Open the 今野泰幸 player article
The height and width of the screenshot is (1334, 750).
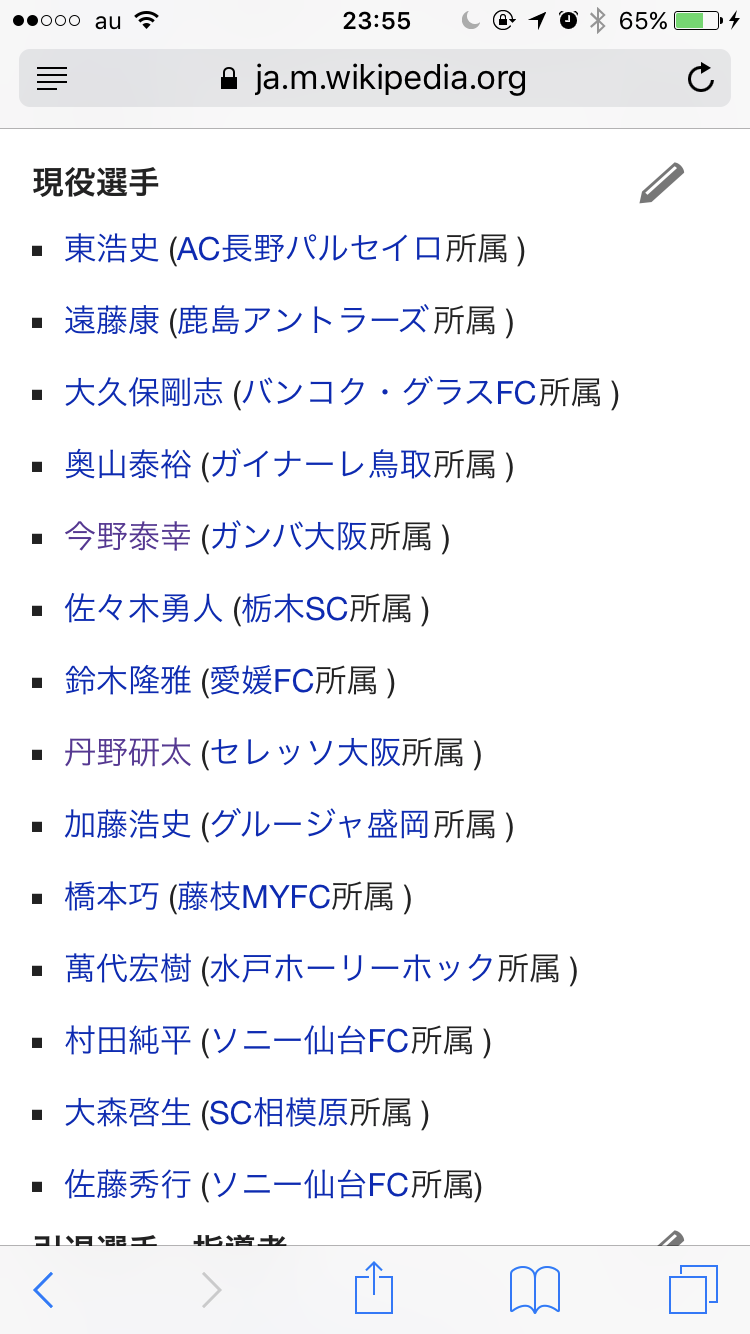click(128, 537)
